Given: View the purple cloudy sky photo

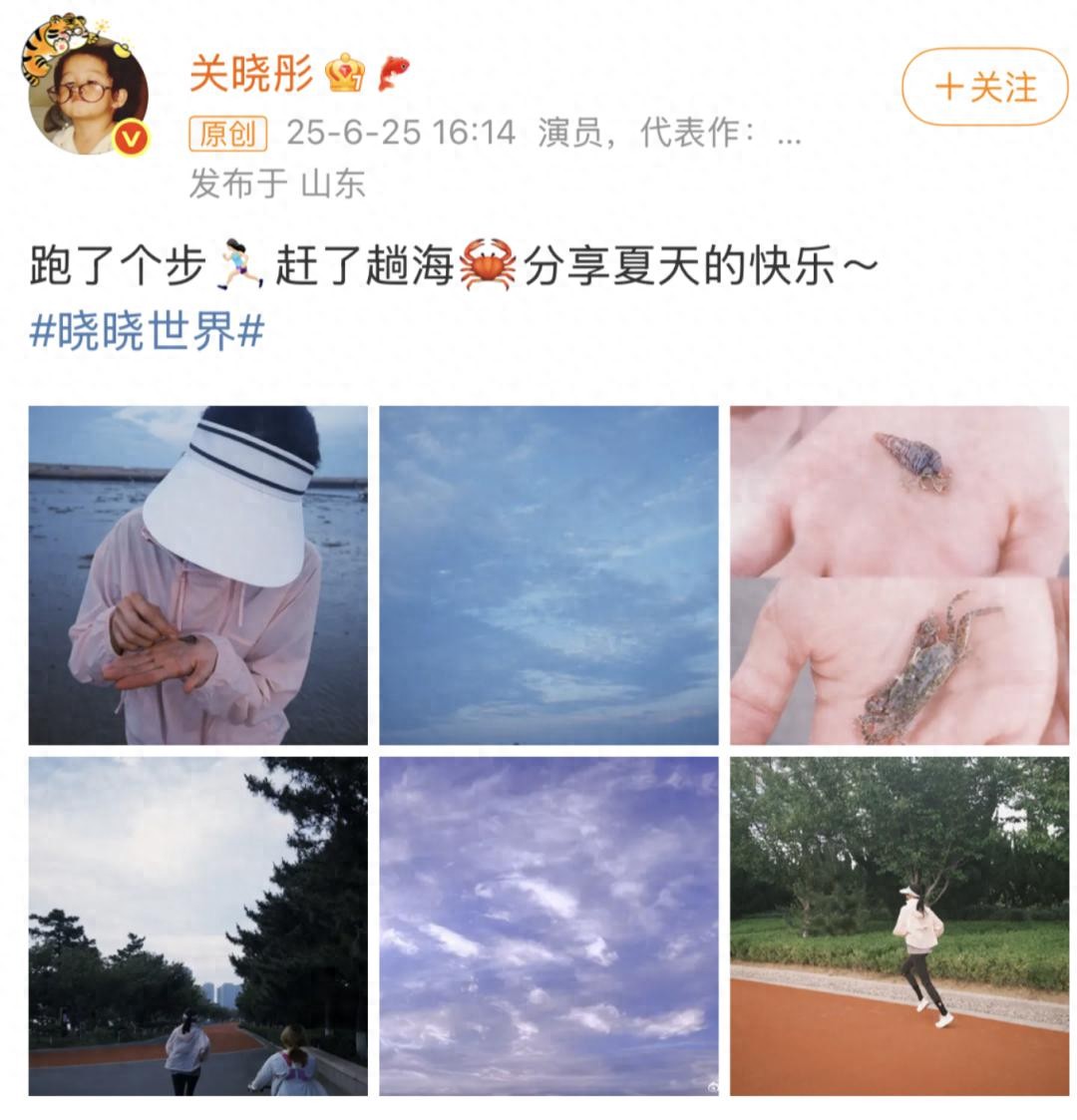Looking at the screenshot, I should (548, 926).
